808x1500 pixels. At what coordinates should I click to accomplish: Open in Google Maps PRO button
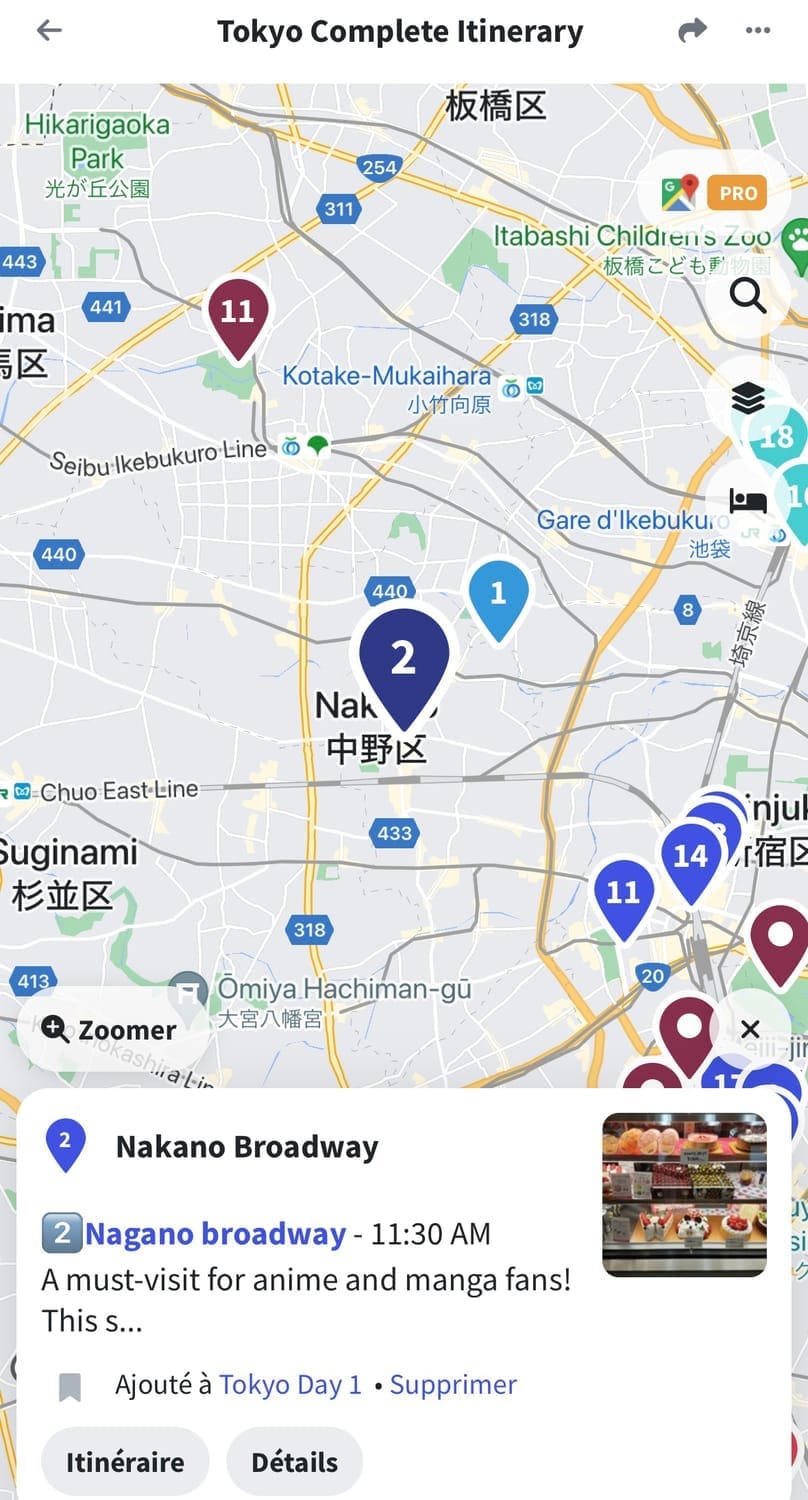(714, 193)
